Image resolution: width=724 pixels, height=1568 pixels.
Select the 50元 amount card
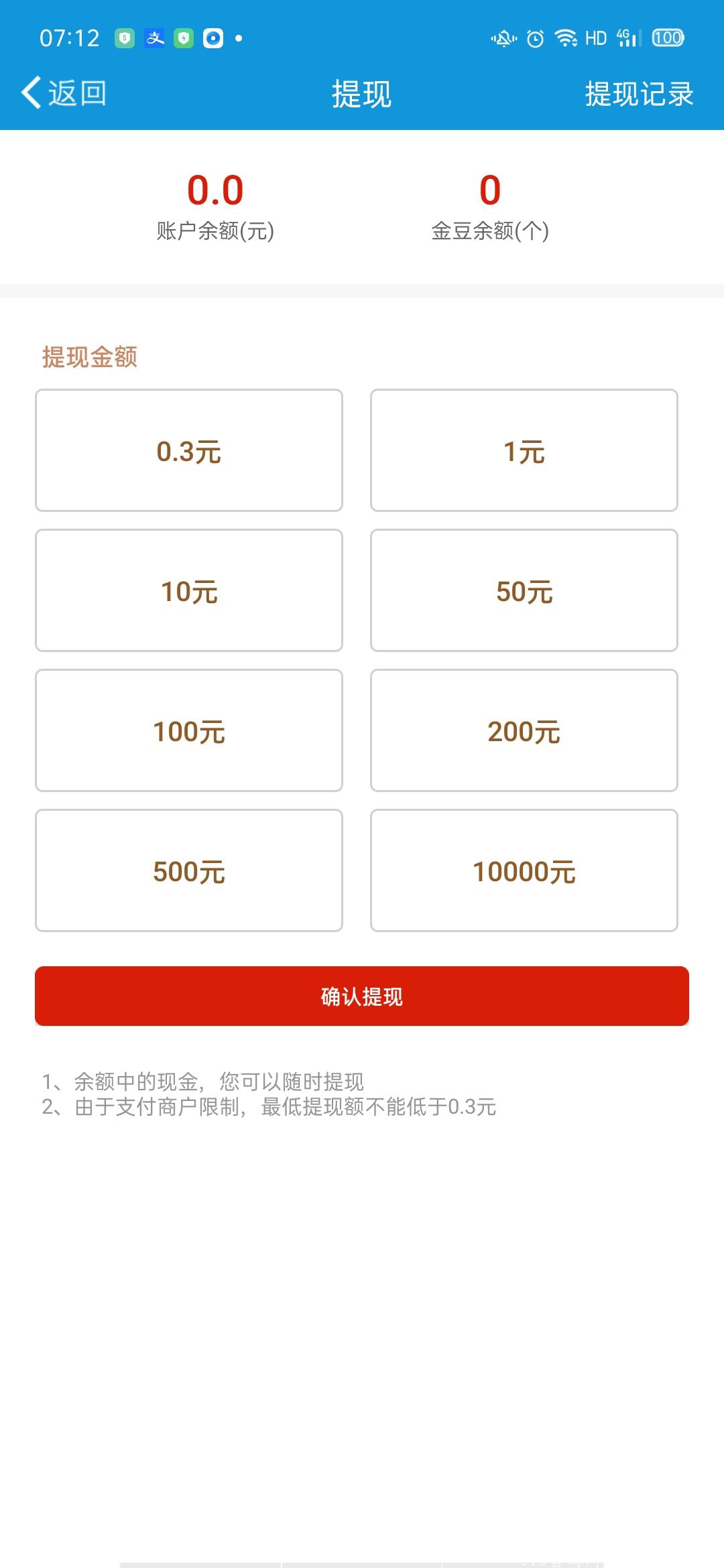pyautogui.click(x=524, y=590)
